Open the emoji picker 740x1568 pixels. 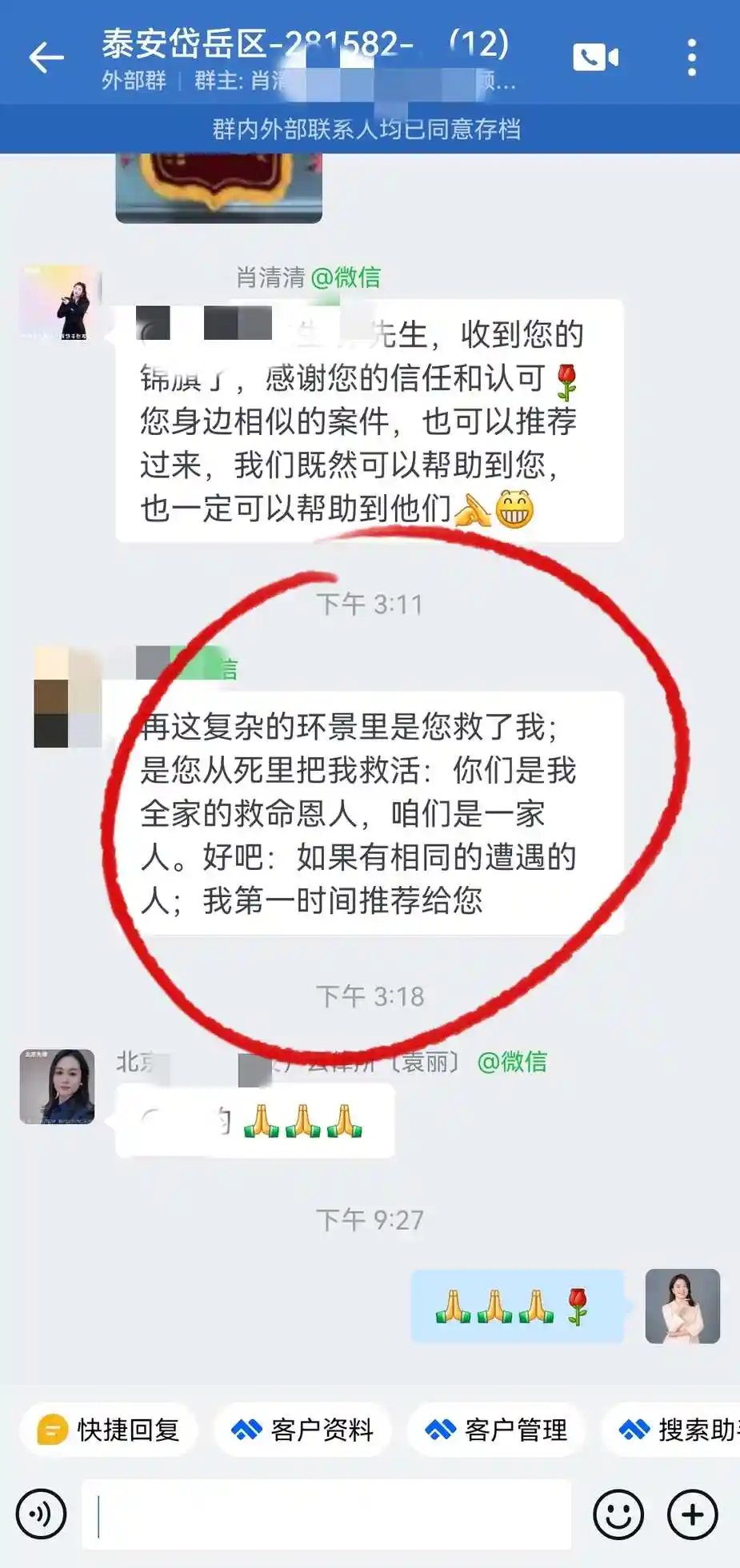(618, 1514)
